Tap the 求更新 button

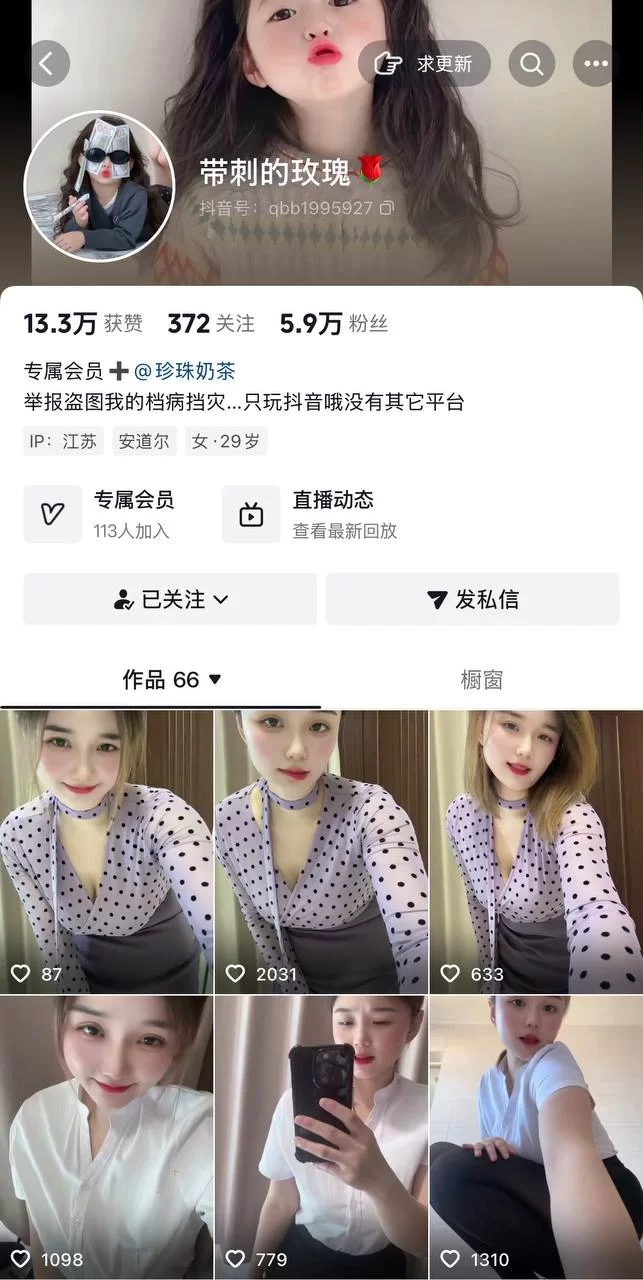click(424, 64)
